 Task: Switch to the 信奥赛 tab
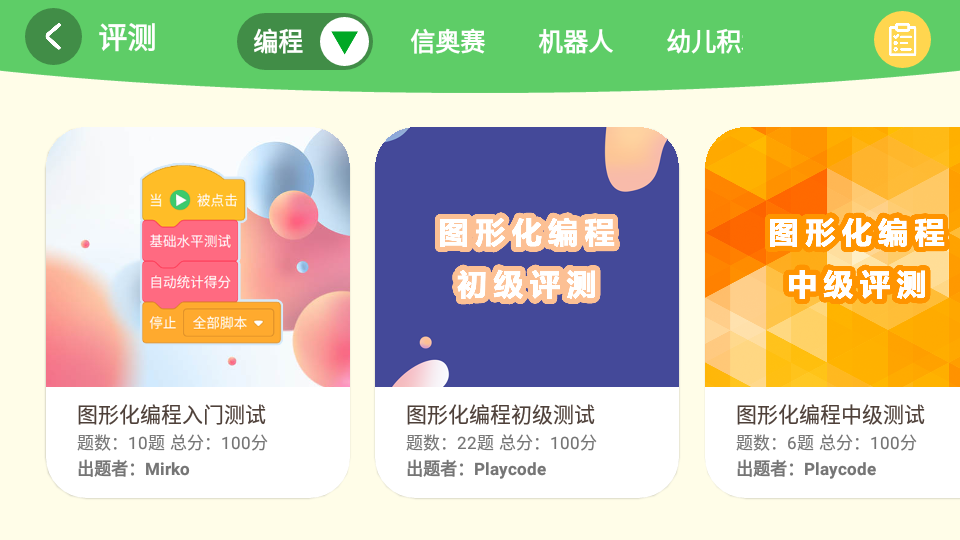tap(447, 42)
